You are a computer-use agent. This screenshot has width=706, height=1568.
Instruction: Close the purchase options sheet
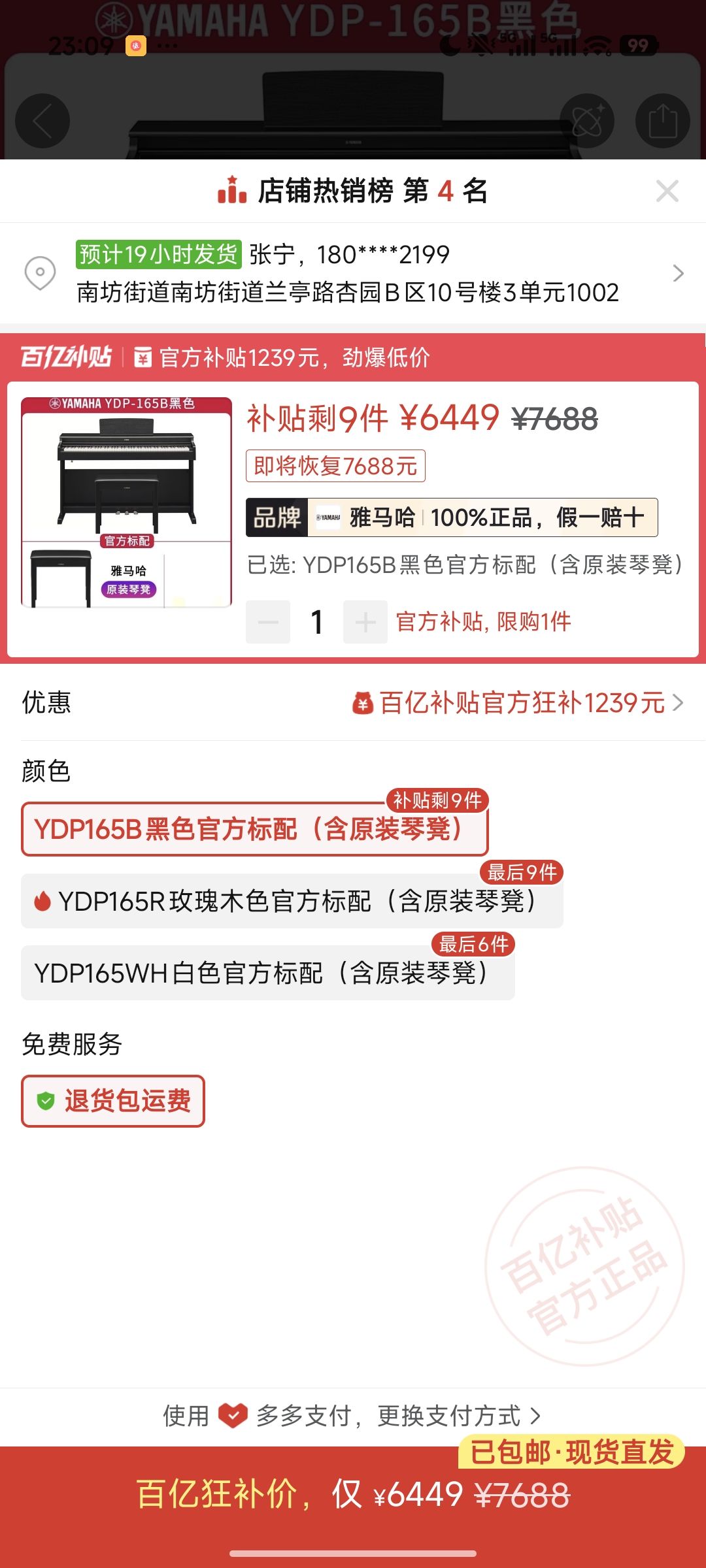667,191
